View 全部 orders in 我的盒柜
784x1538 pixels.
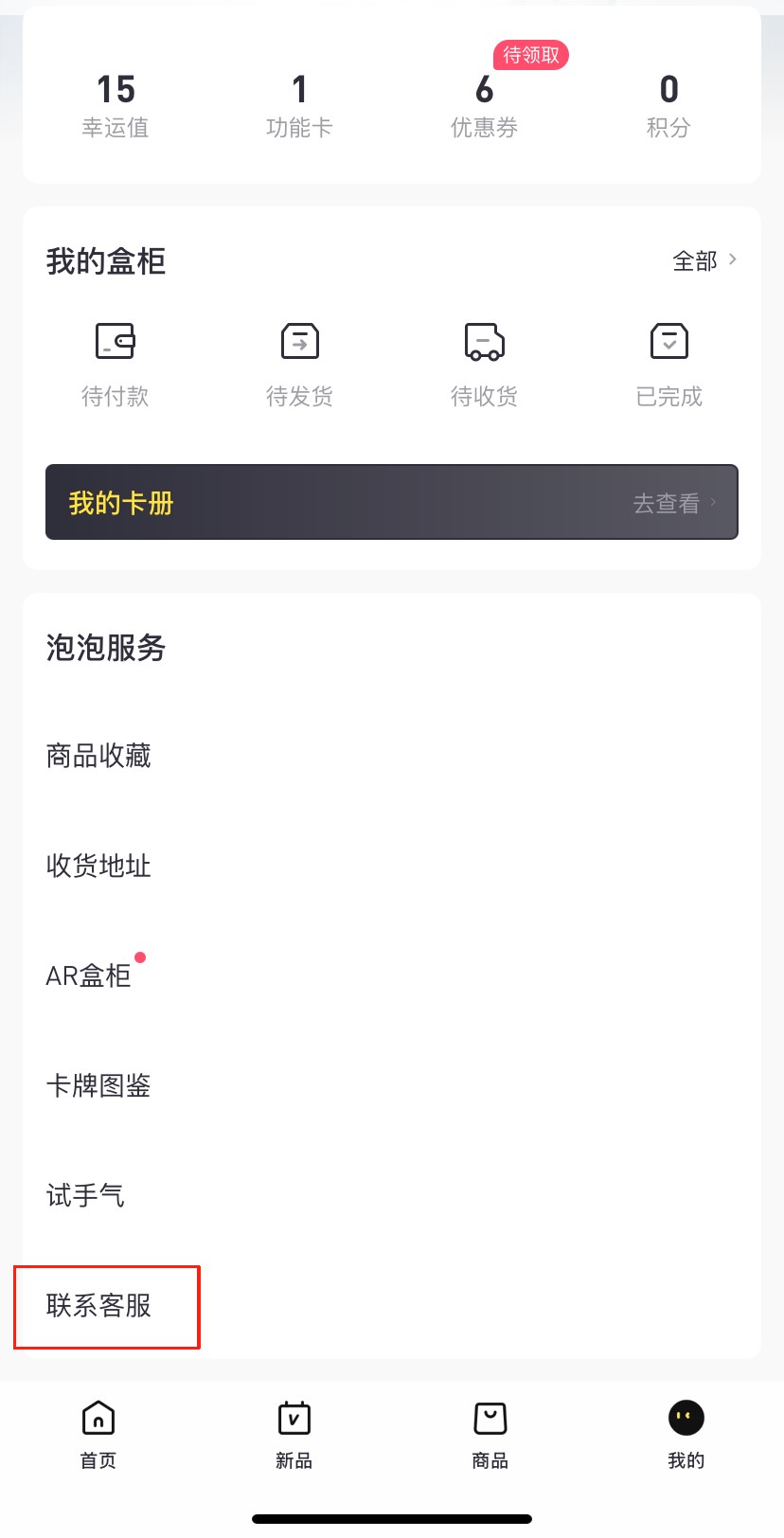click(704, 260)
